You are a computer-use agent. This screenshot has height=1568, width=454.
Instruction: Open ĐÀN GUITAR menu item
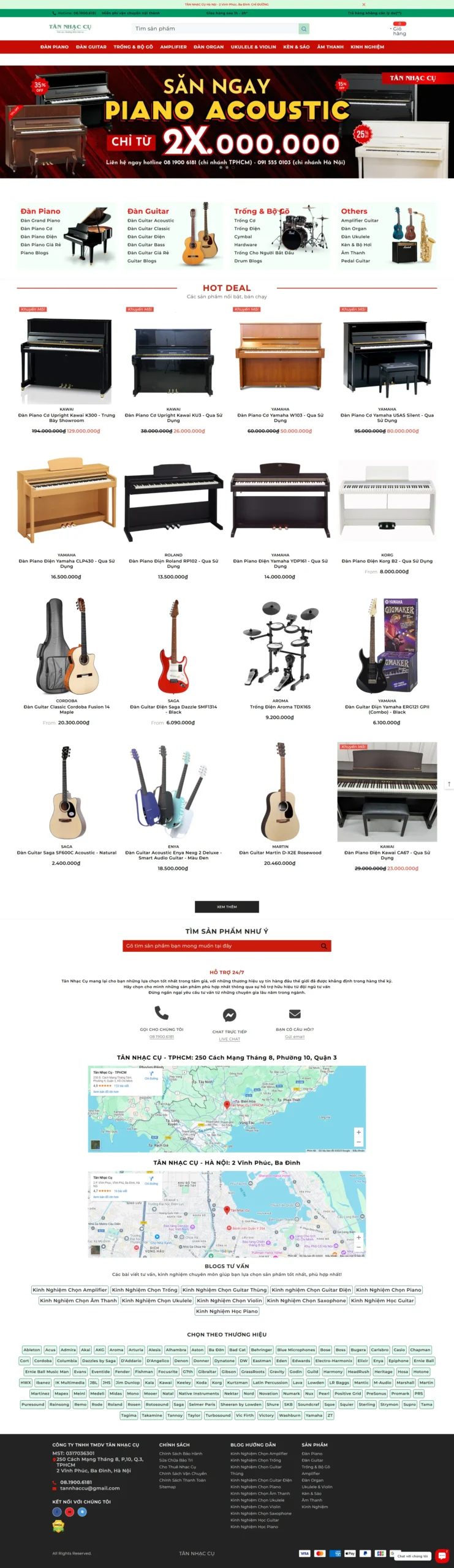point(91,47)
